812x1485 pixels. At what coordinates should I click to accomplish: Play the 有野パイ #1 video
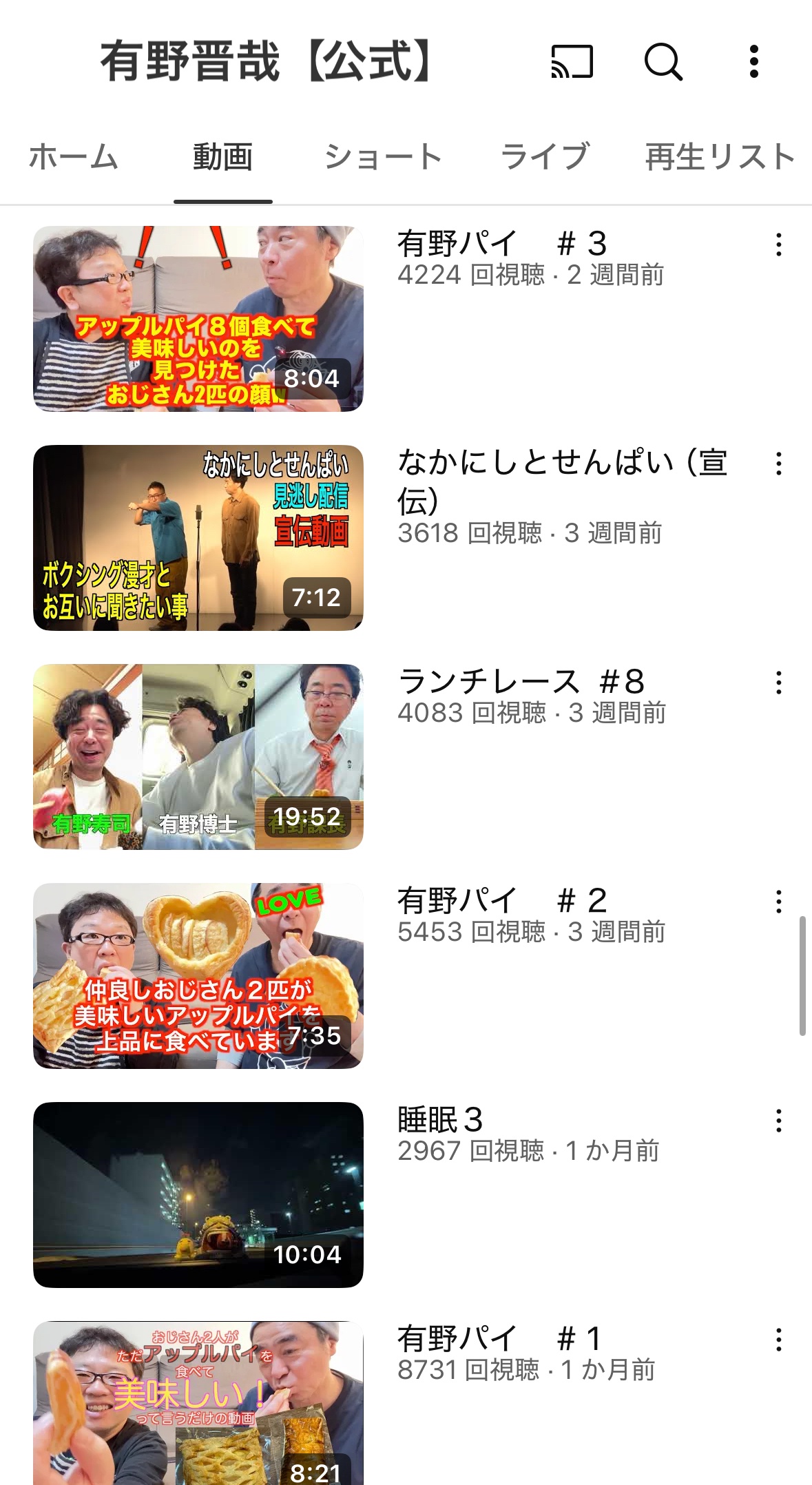(x=198, y=1402)
